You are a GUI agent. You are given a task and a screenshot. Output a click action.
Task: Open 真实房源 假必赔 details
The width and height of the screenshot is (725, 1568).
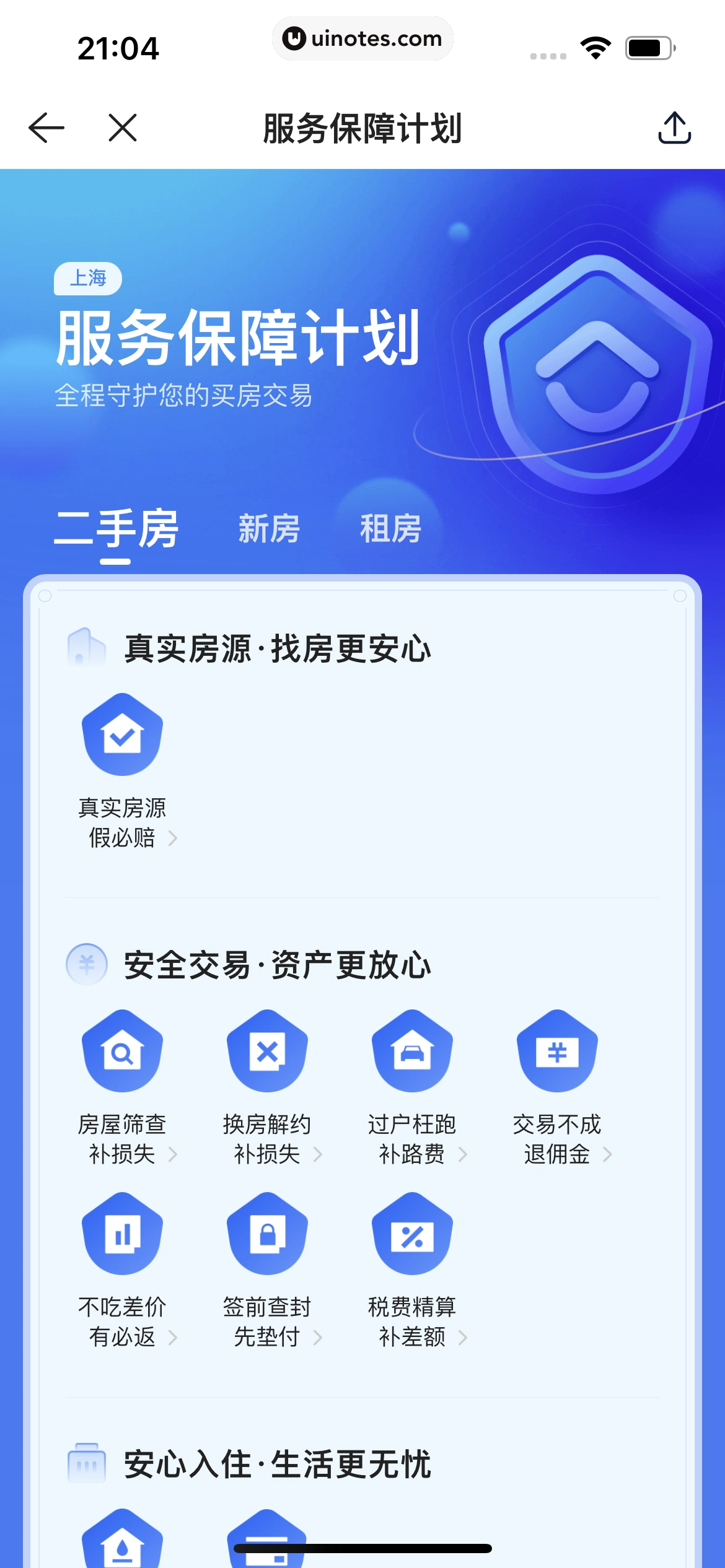point(123,771)
